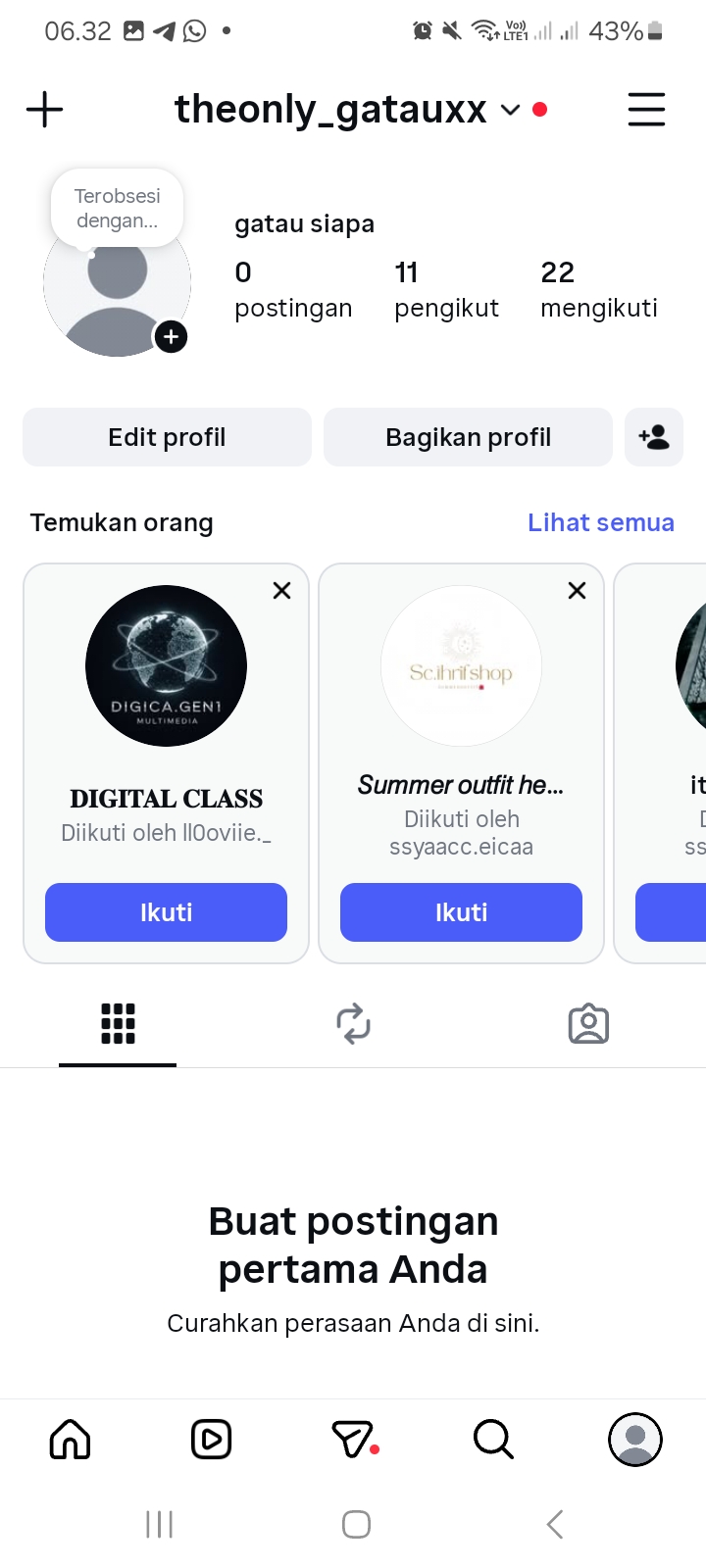View the 11 pengikut list
The image size is (706, 1568).
(x=446, y=290)
